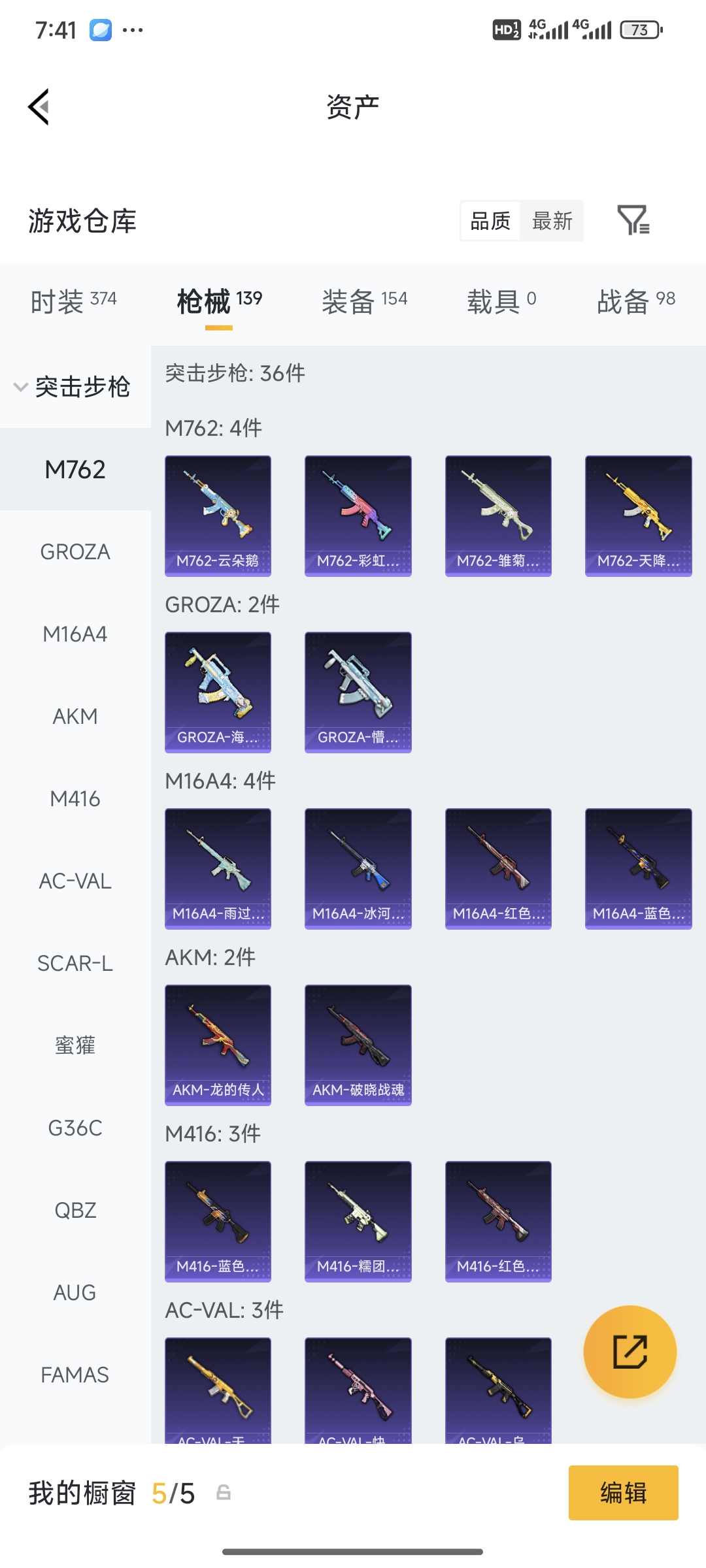Switch to the 战备 tab

tap(635, 301)
